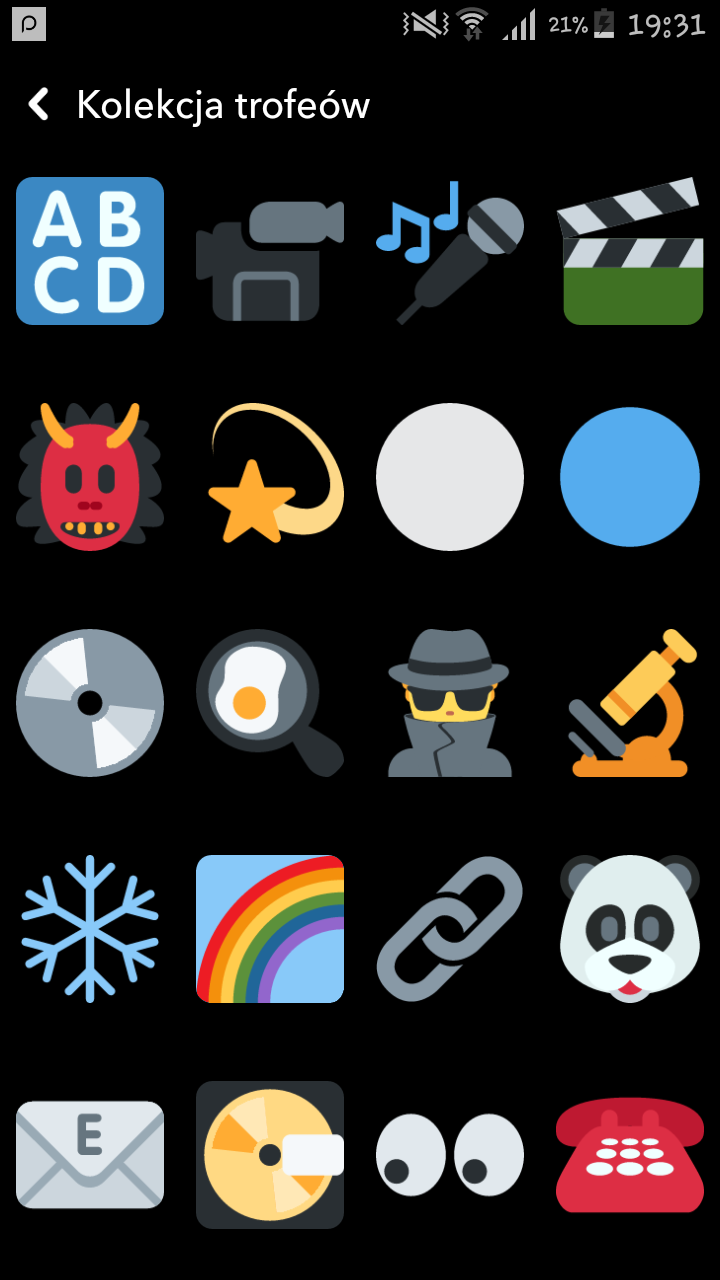Open the silver disc trophy

pyautogui.click(x=90, y=703)
